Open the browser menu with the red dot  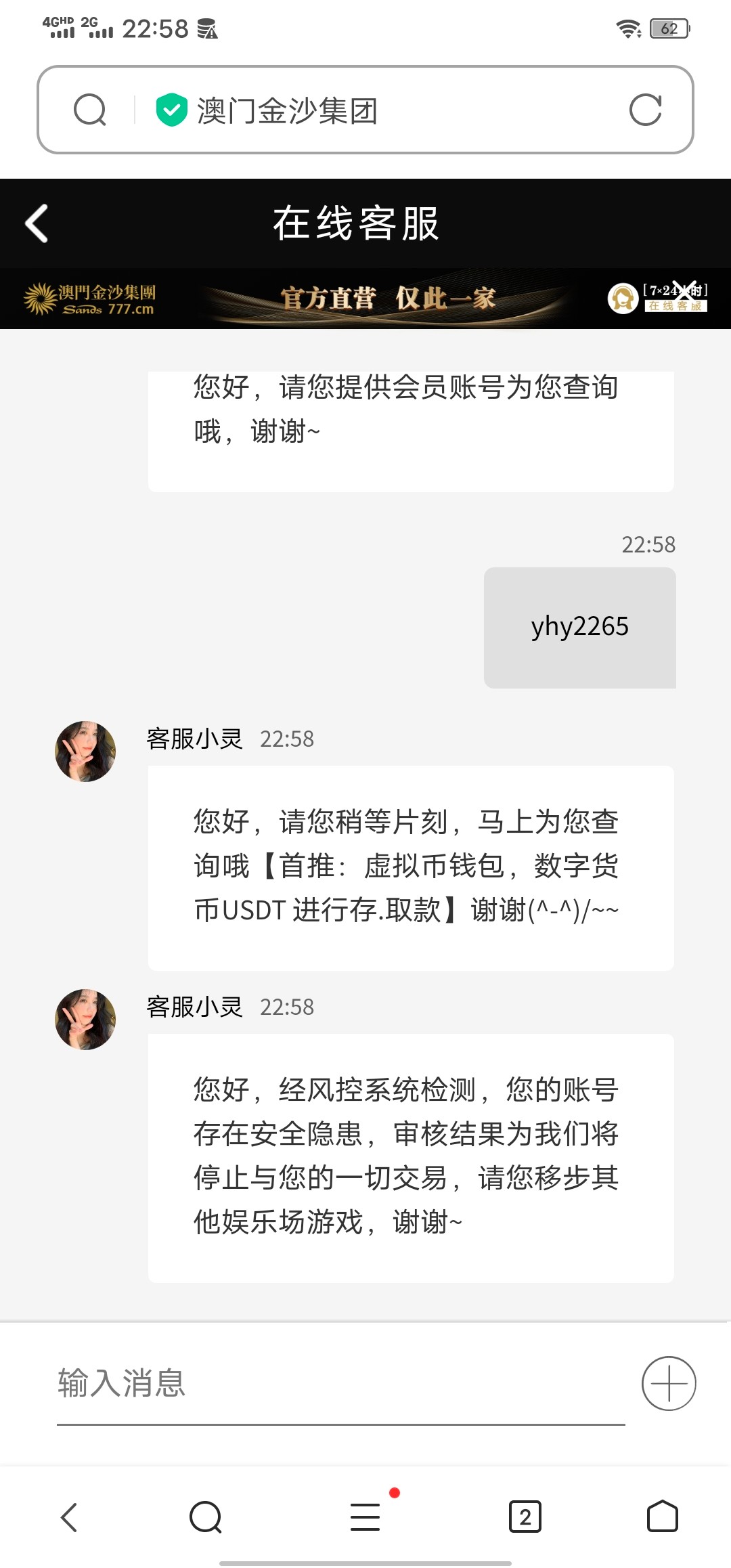pyautogui.click(x=365, y=1517)
